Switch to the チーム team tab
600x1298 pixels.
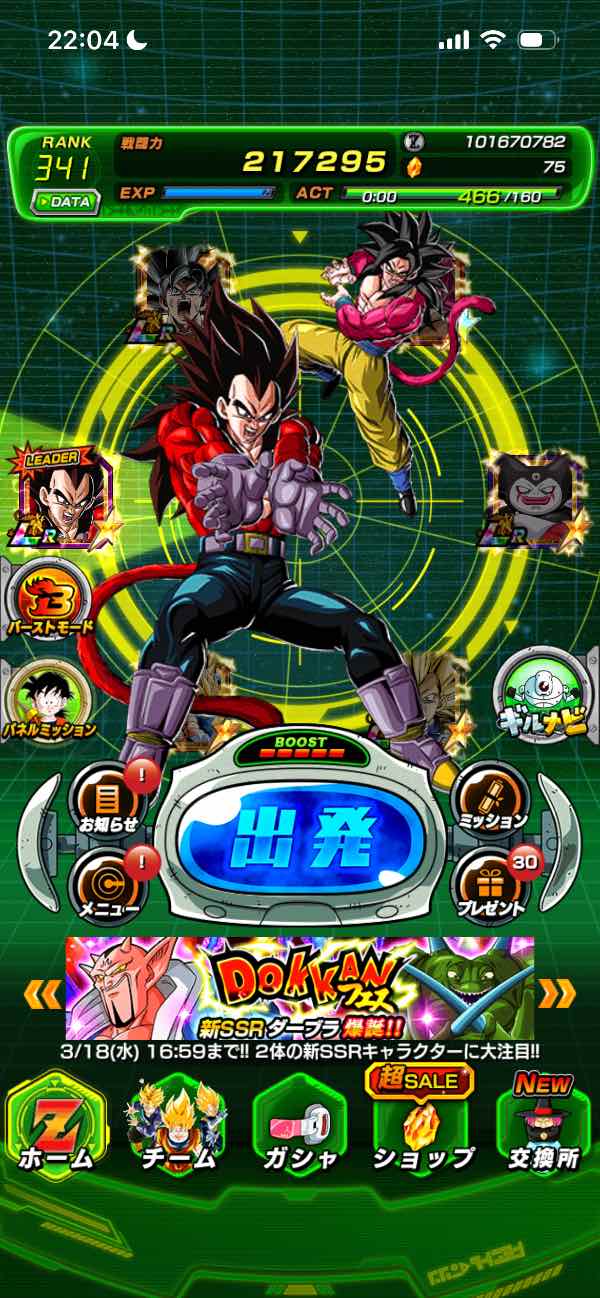(x=178, y=1123)
